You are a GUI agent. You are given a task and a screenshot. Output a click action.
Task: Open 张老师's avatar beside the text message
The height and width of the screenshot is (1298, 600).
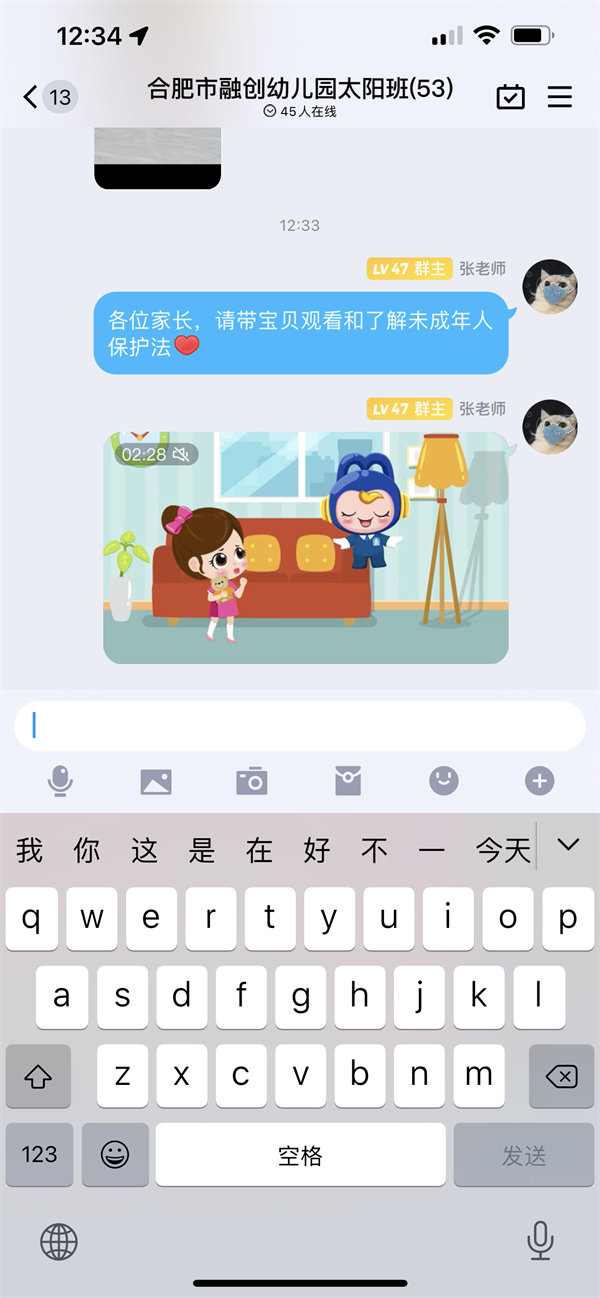(550, 287)
